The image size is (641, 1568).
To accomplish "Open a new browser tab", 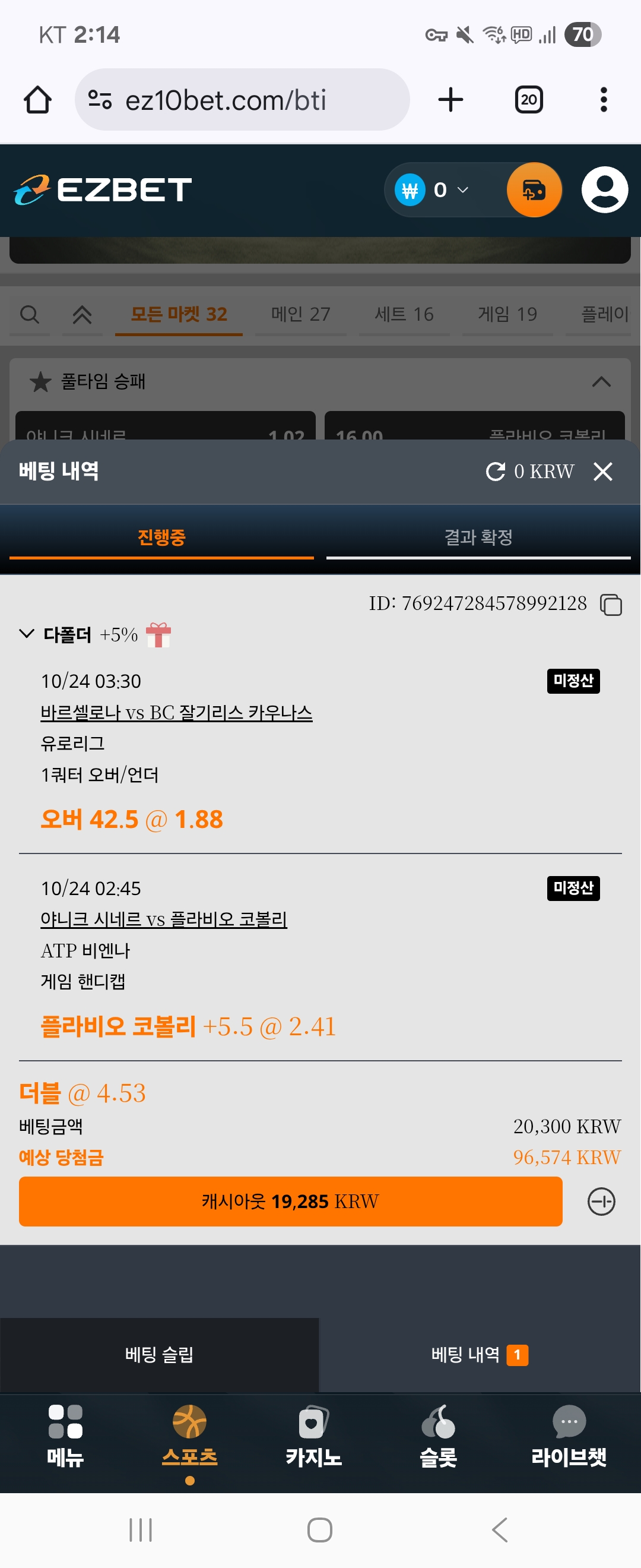I will coord(450,100).
